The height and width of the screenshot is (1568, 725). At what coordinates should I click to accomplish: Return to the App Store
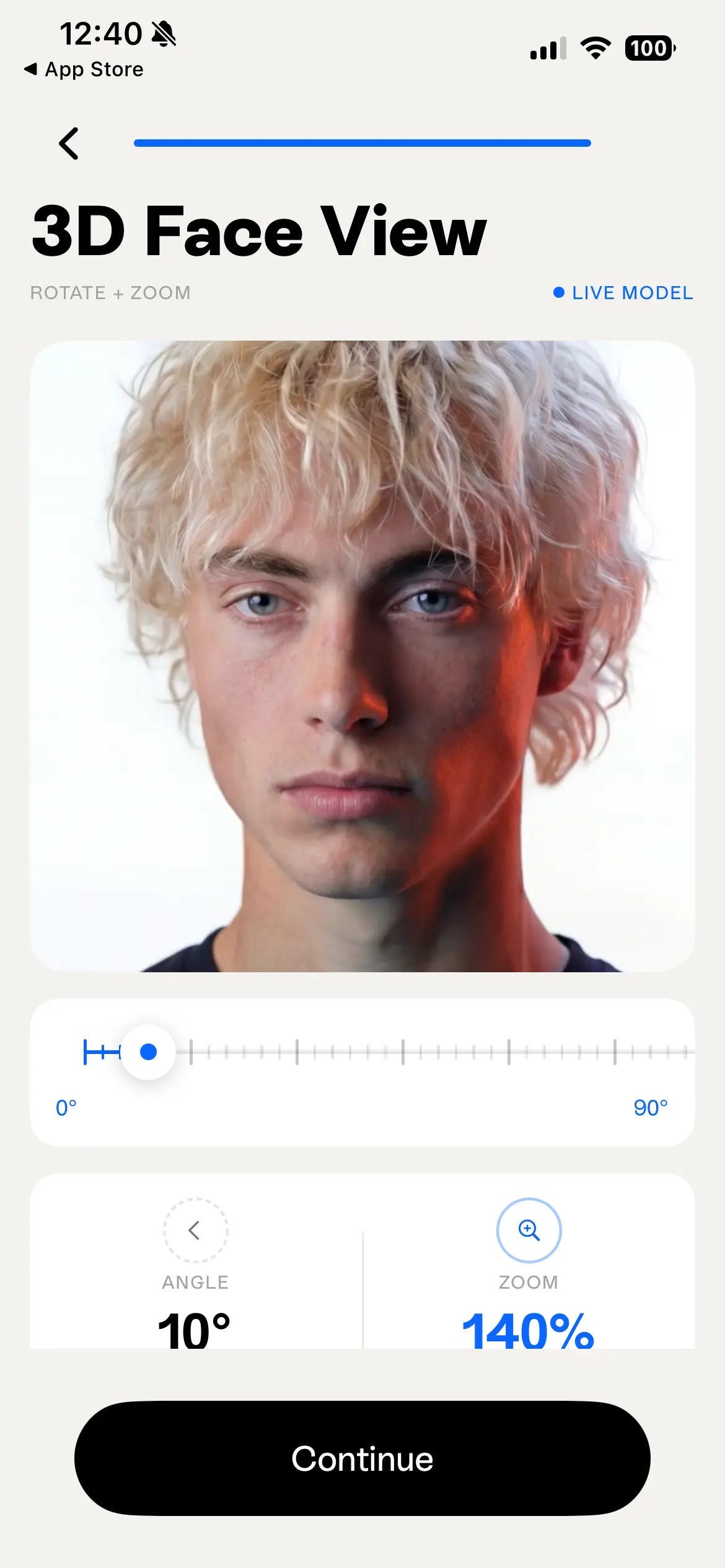(x=83, y=69)
